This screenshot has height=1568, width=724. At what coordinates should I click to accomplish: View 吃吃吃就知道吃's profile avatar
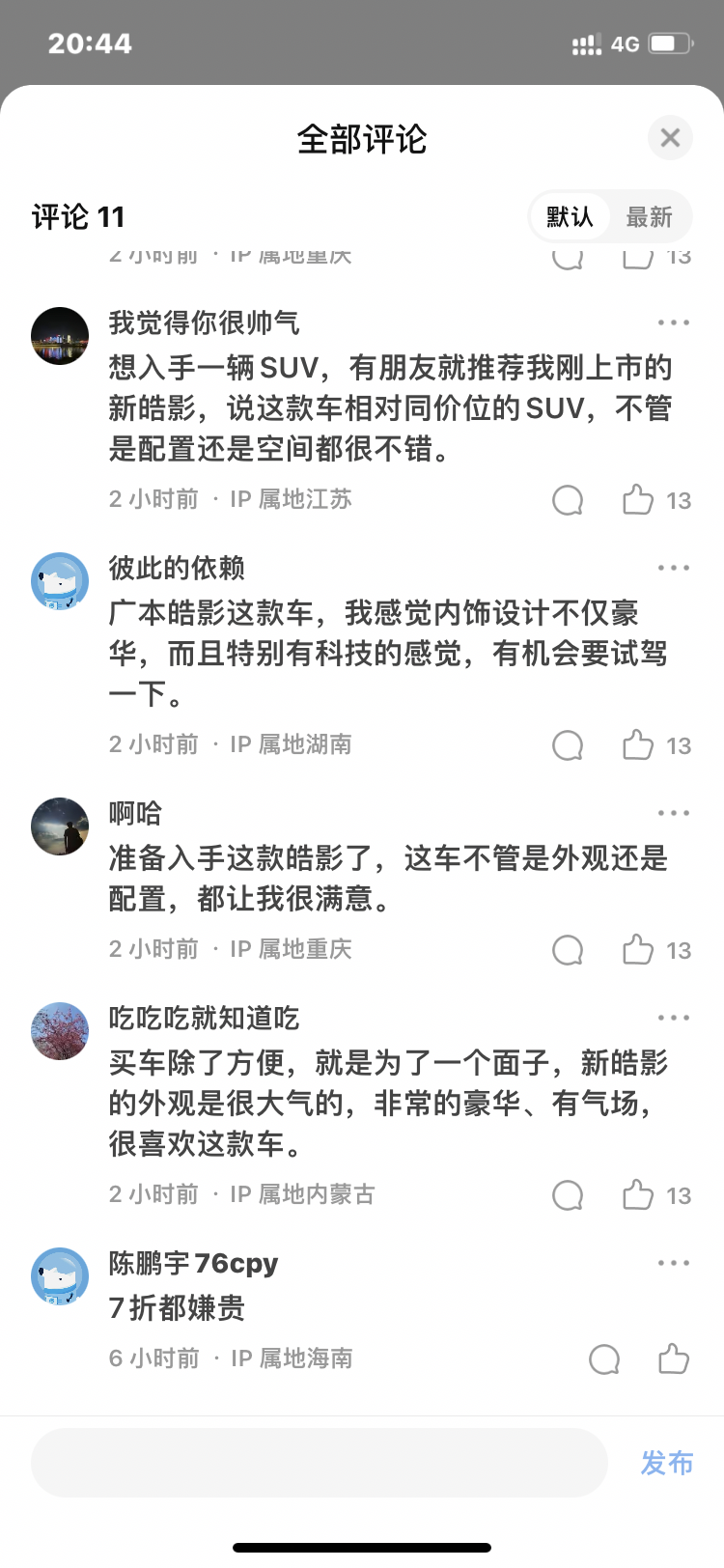(60, 1031)
